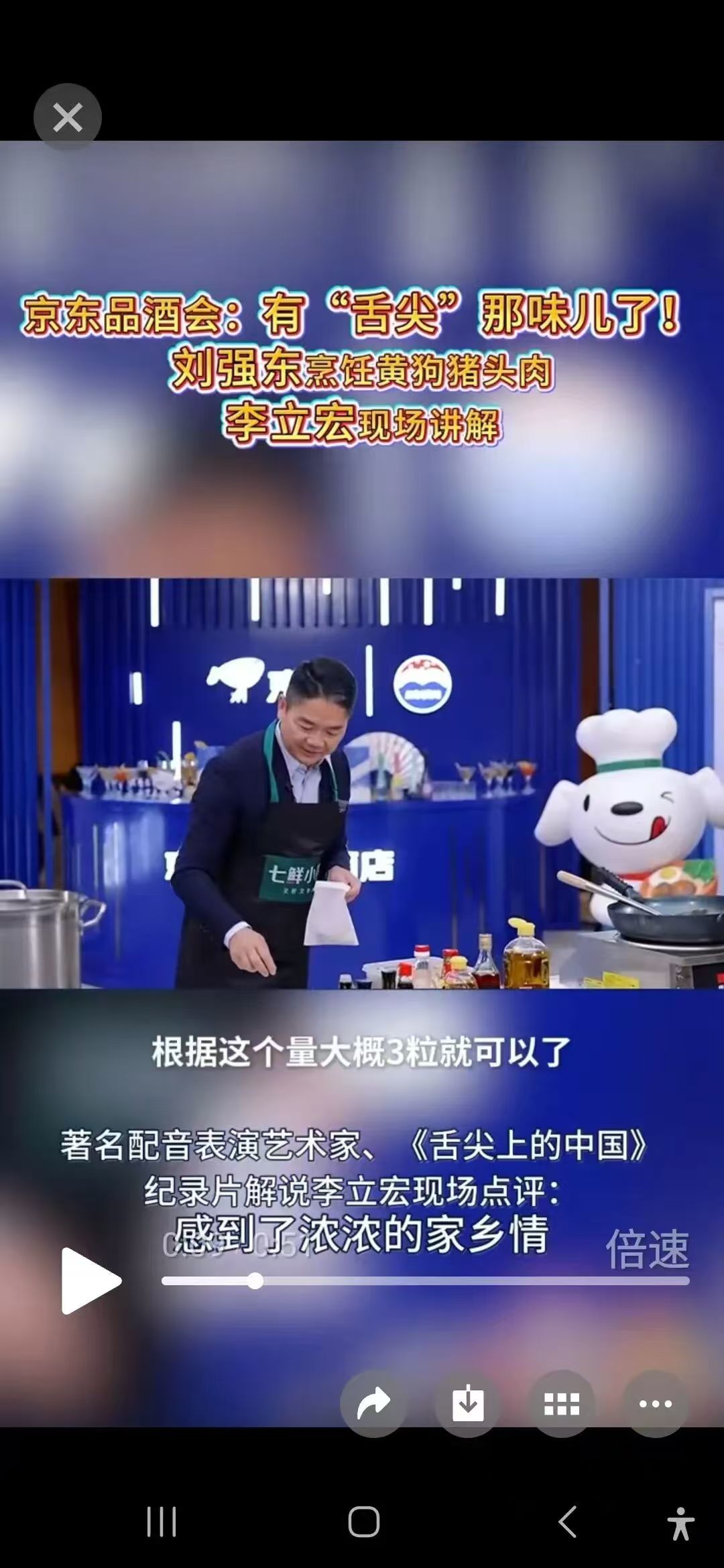Open the accessibility shortcut

[x=681, y=1522]
